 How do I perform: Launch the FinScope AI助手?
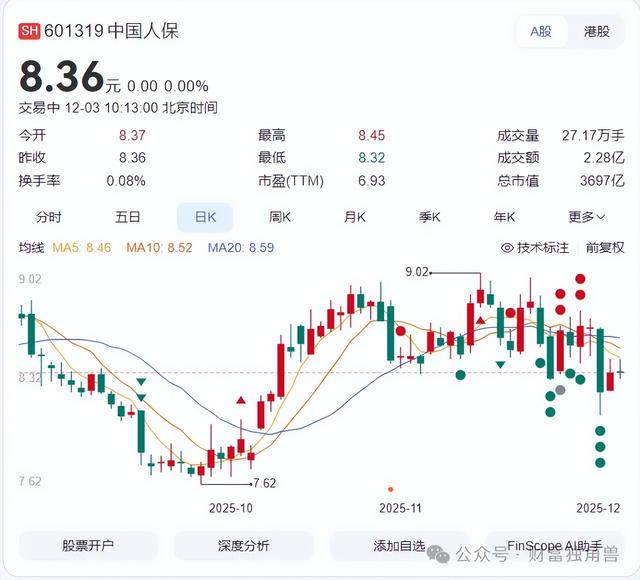[x=554, y=546]
